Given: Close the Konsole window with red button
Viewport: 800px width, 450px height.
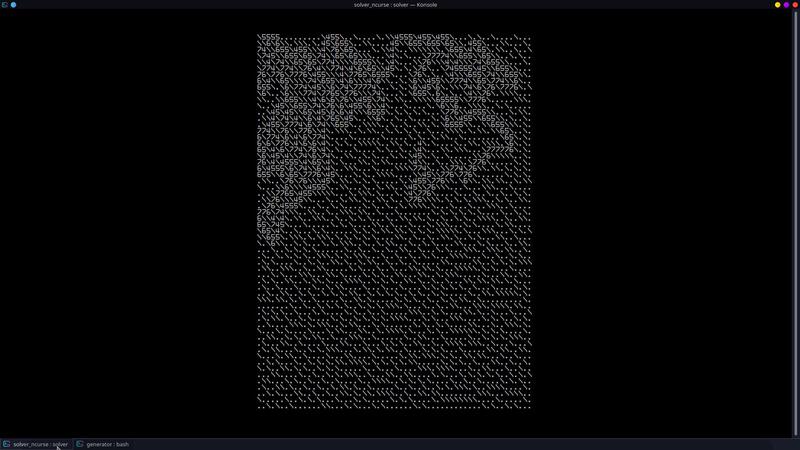Looking at the screenshot, I should (x=795, y=5).
